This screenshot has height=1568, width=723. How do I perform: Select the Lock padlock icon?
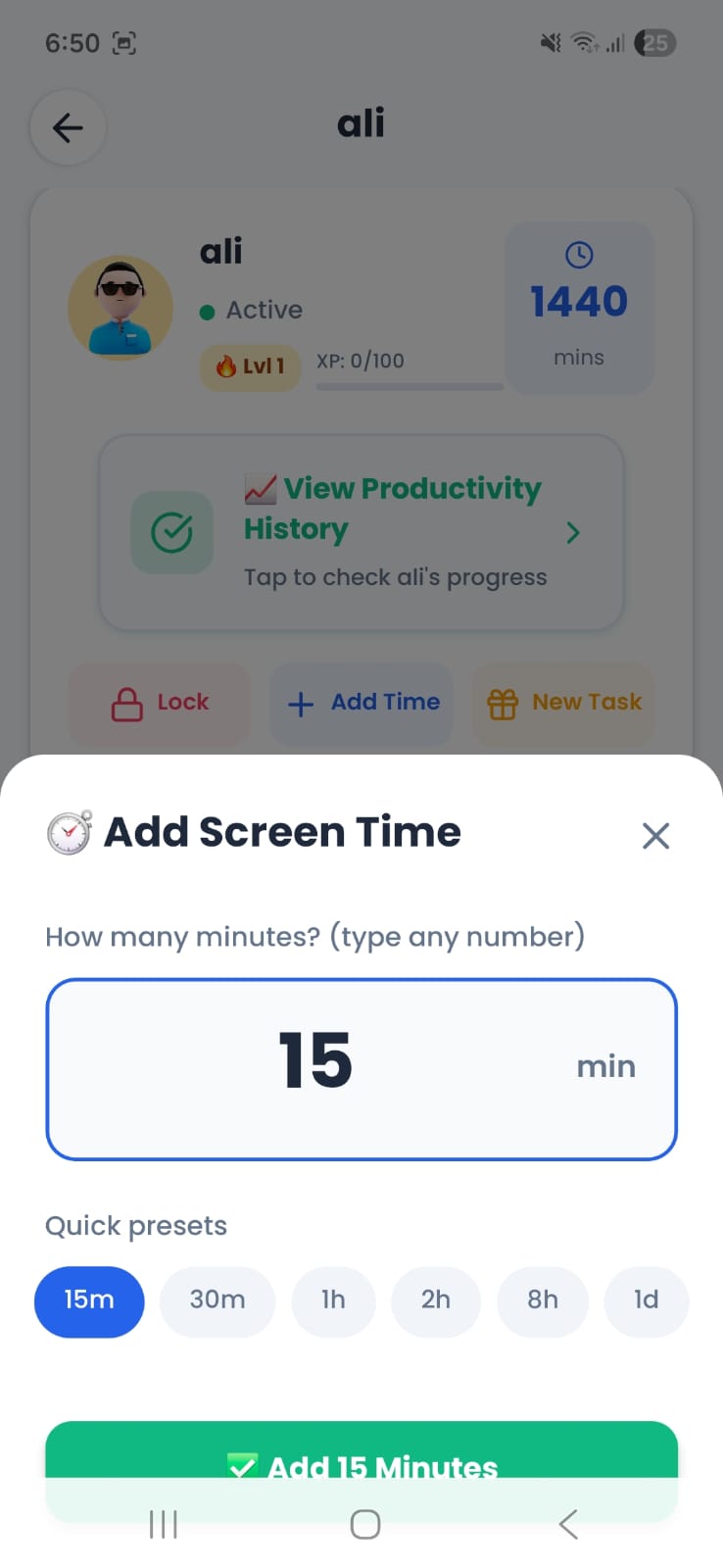(x=126, y=703)
